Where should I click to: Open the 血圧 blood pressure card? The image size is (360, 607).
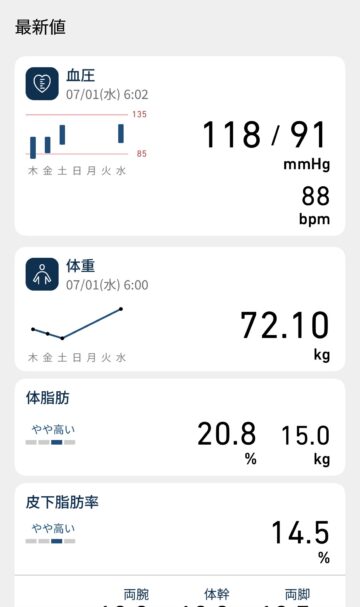tap(180, 146)
